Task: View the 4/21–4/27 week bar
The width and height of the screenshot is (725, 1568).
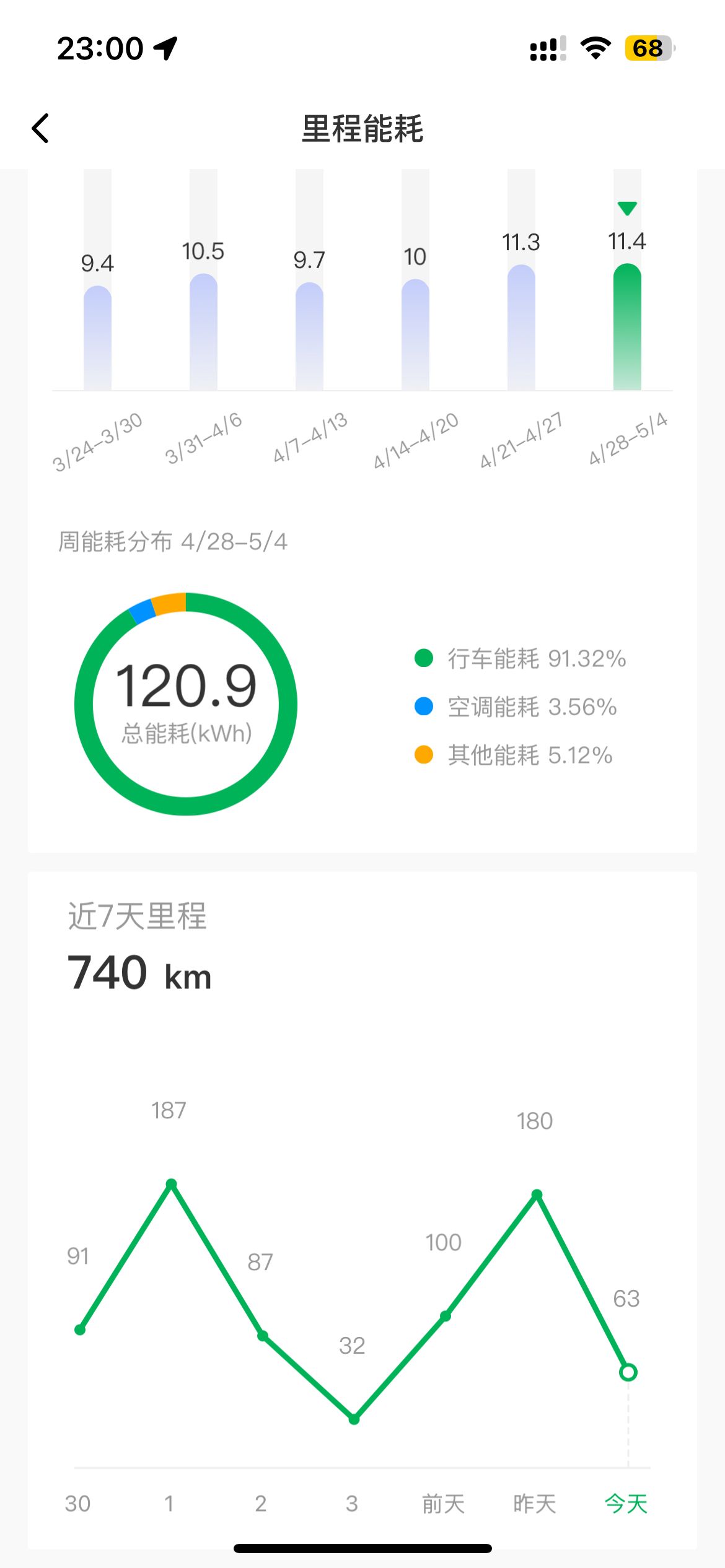Action: tap(521, 327)
